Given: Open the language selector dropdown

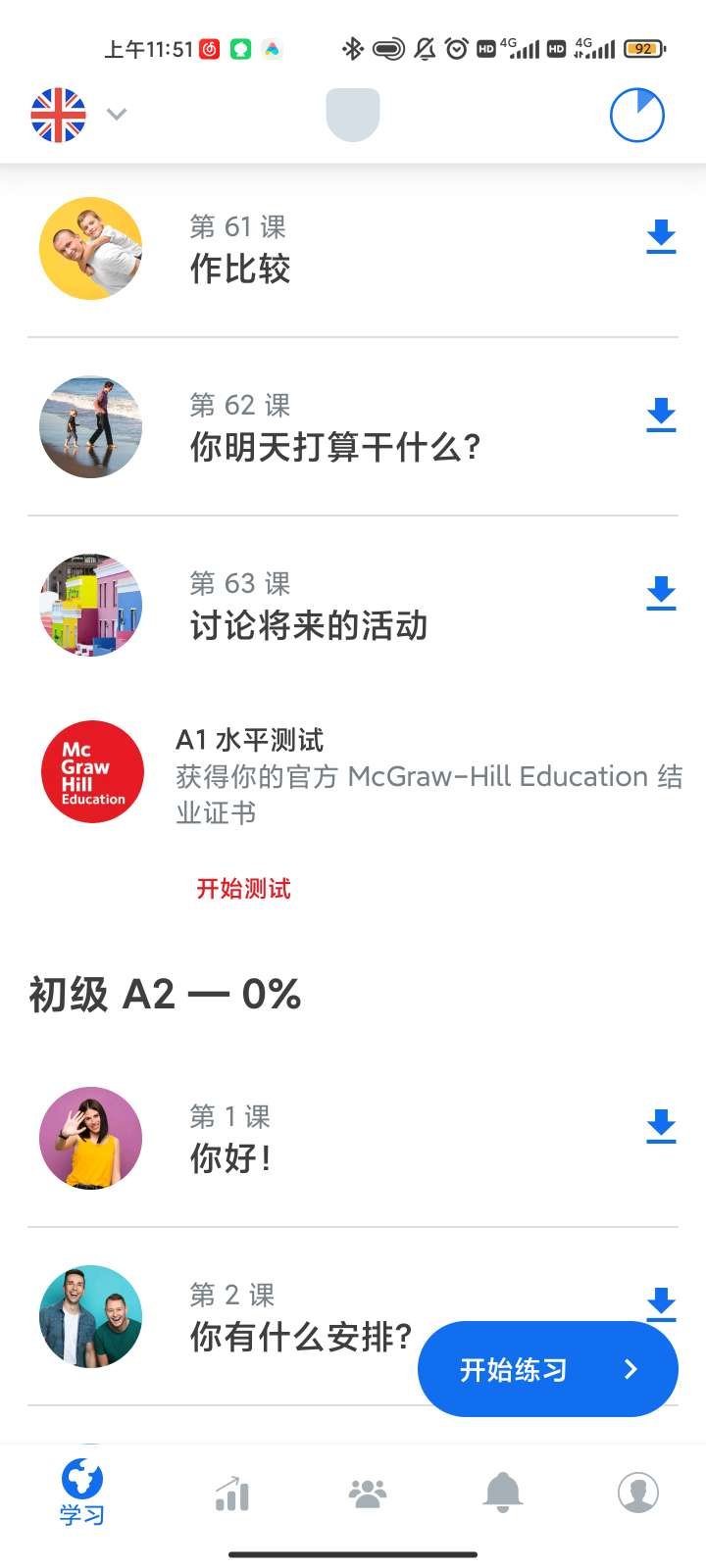Looking at the screenshot, I should pos(78,115).
